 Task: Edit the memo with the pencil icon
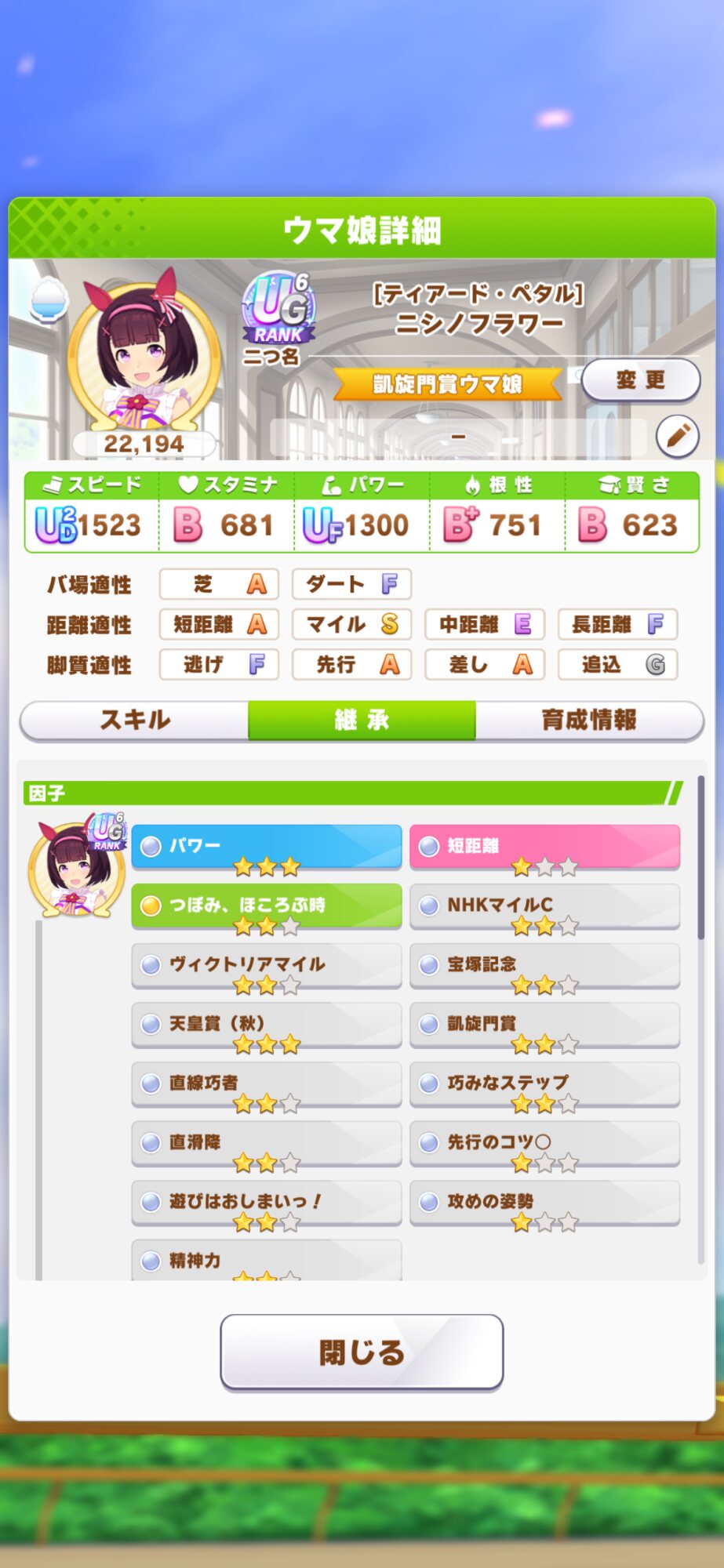click(x=678, y=436)
